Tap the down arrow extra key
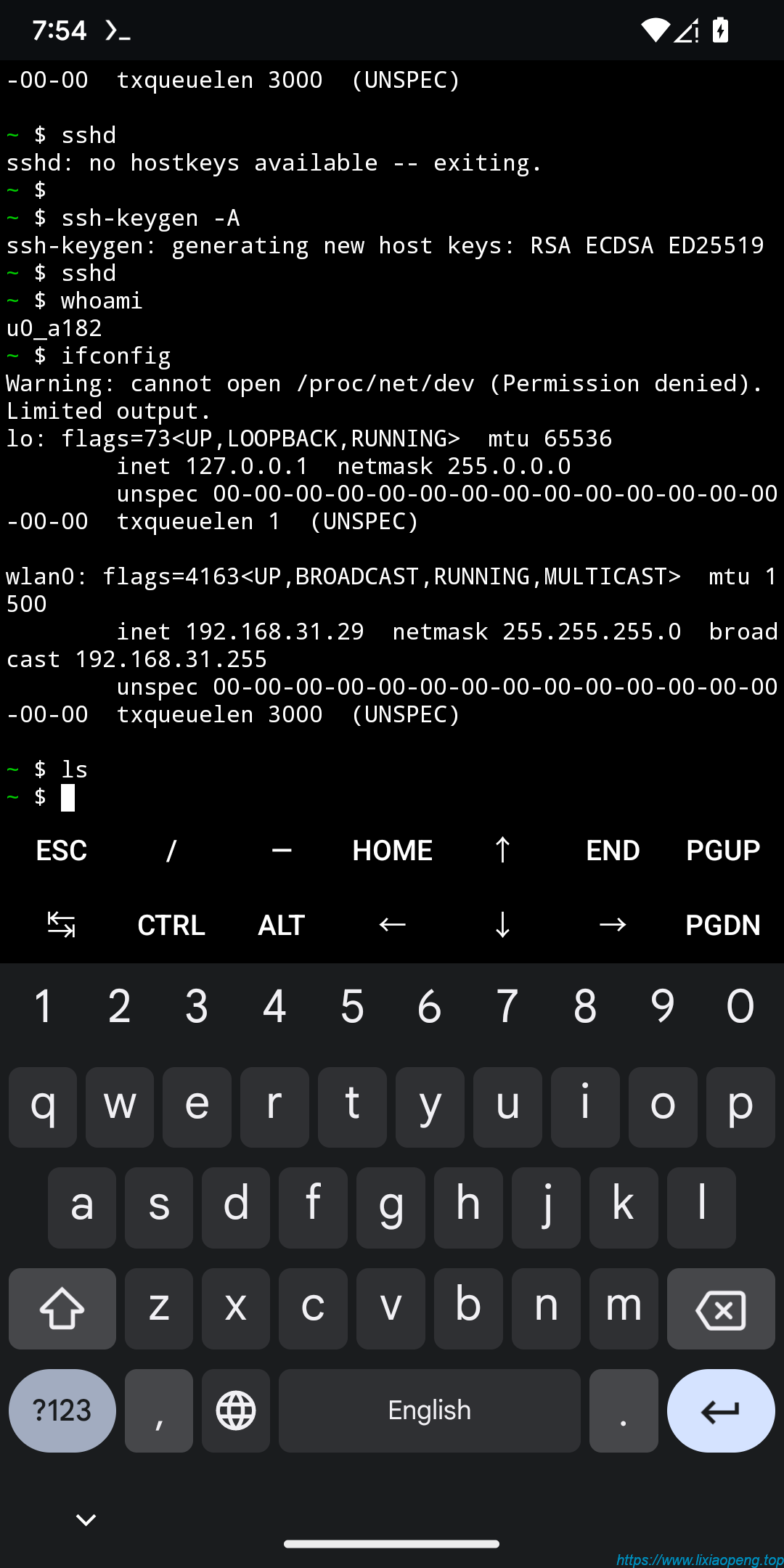Image resolution: width=784 pixels, height=1568 pixels. (502, 925)
